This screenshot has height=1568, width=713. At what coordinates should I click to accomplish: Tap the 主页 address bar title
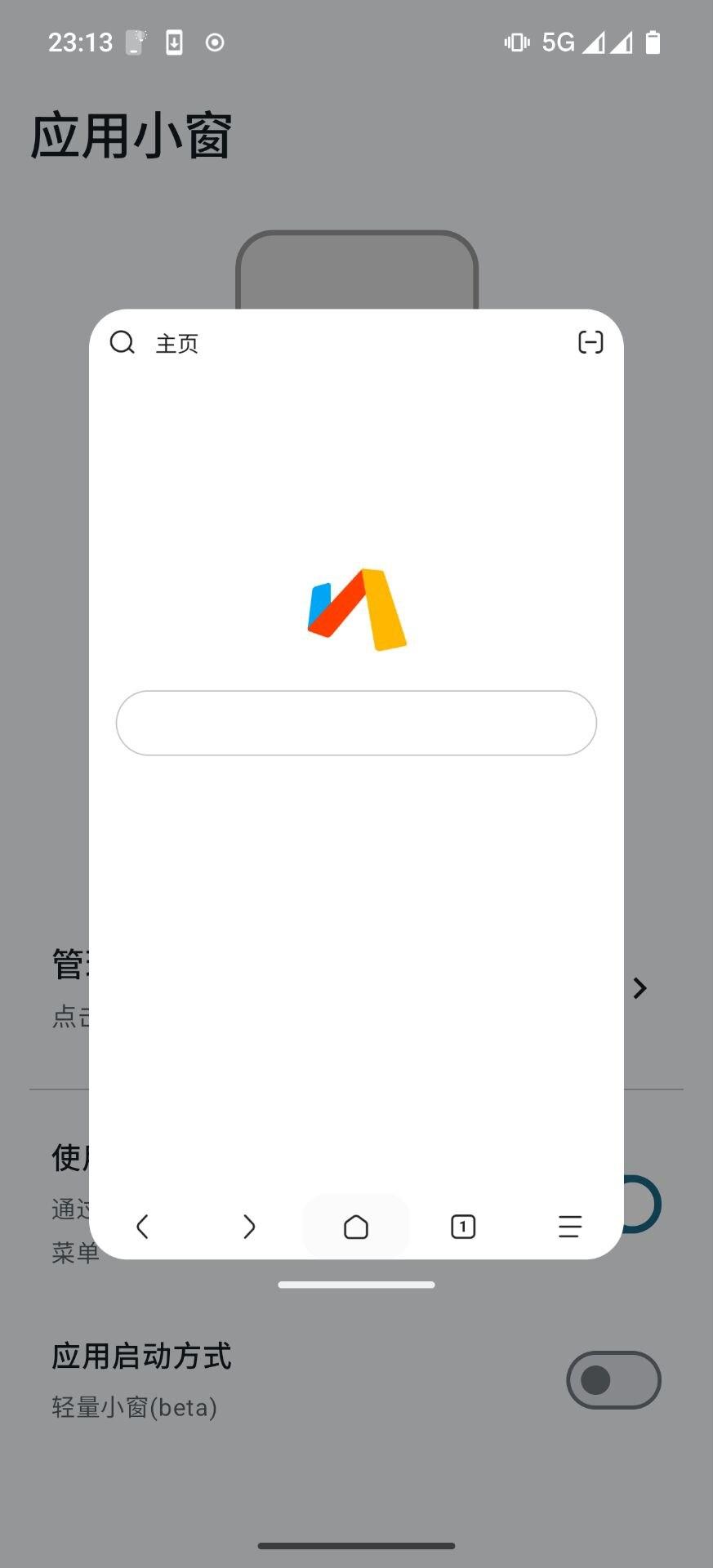coord(178,344)
